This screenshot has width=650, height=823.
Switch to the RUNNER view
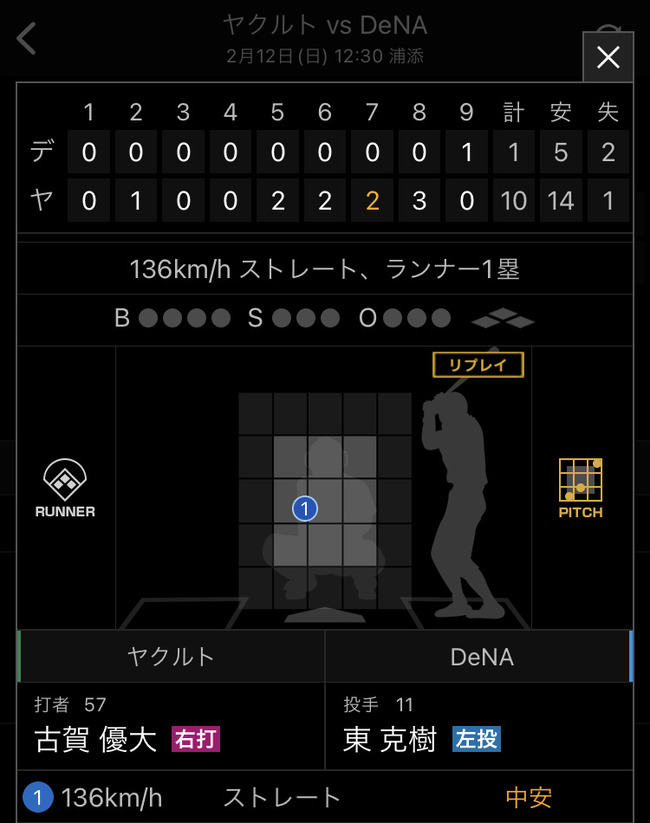coord(65,489)
